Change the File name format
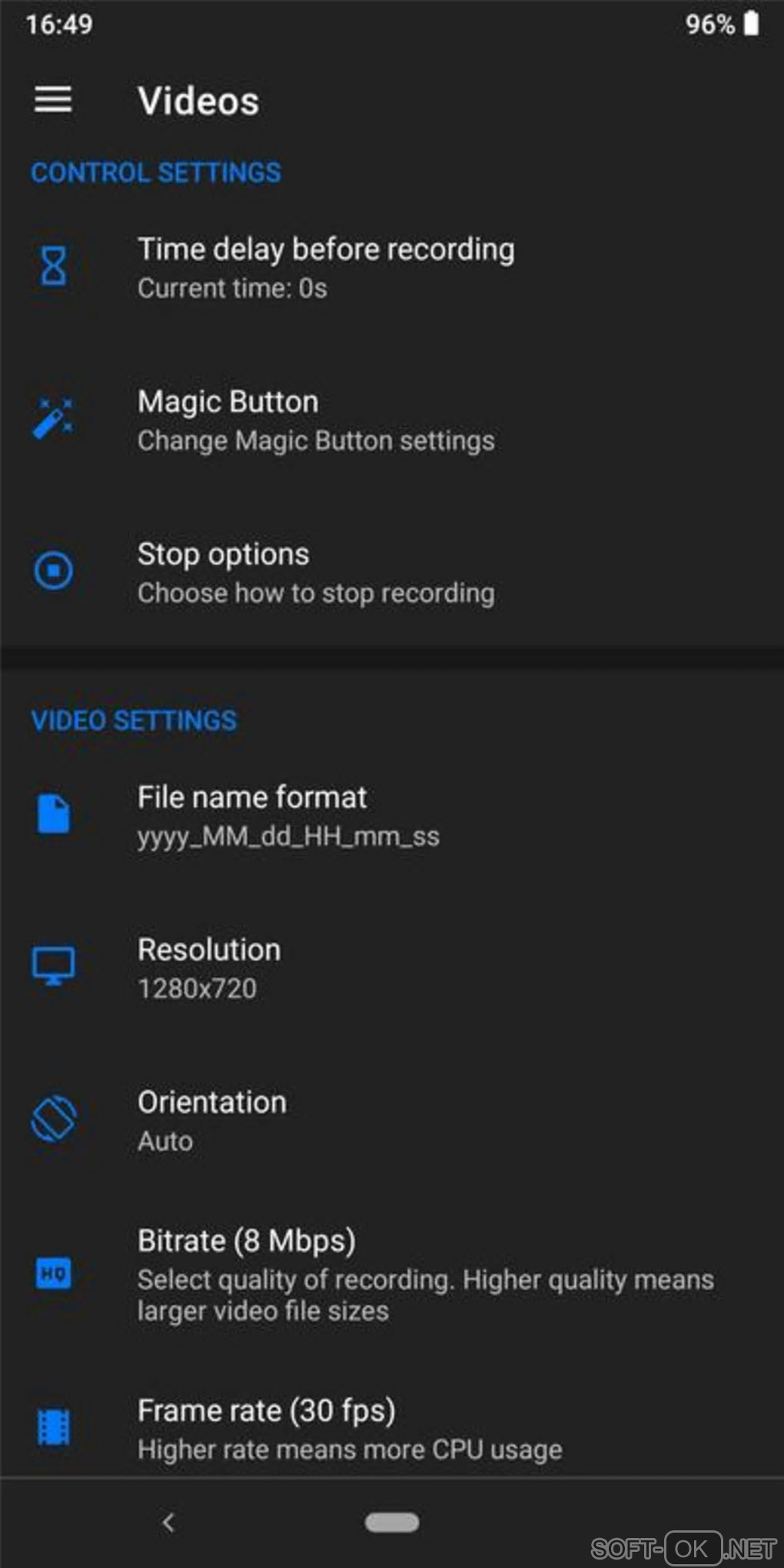This screenshot has height=1568, width=784. click(288, 816)
